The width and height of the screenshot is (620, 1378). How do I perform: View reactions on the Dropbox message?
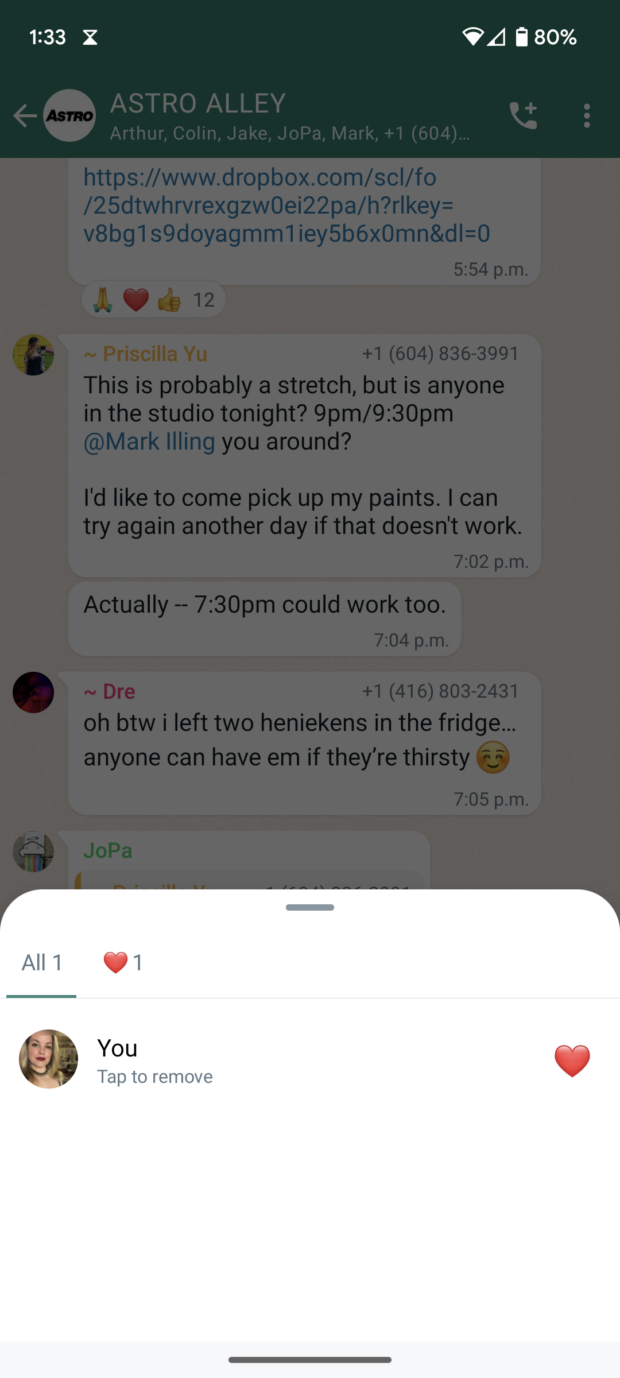154,300
